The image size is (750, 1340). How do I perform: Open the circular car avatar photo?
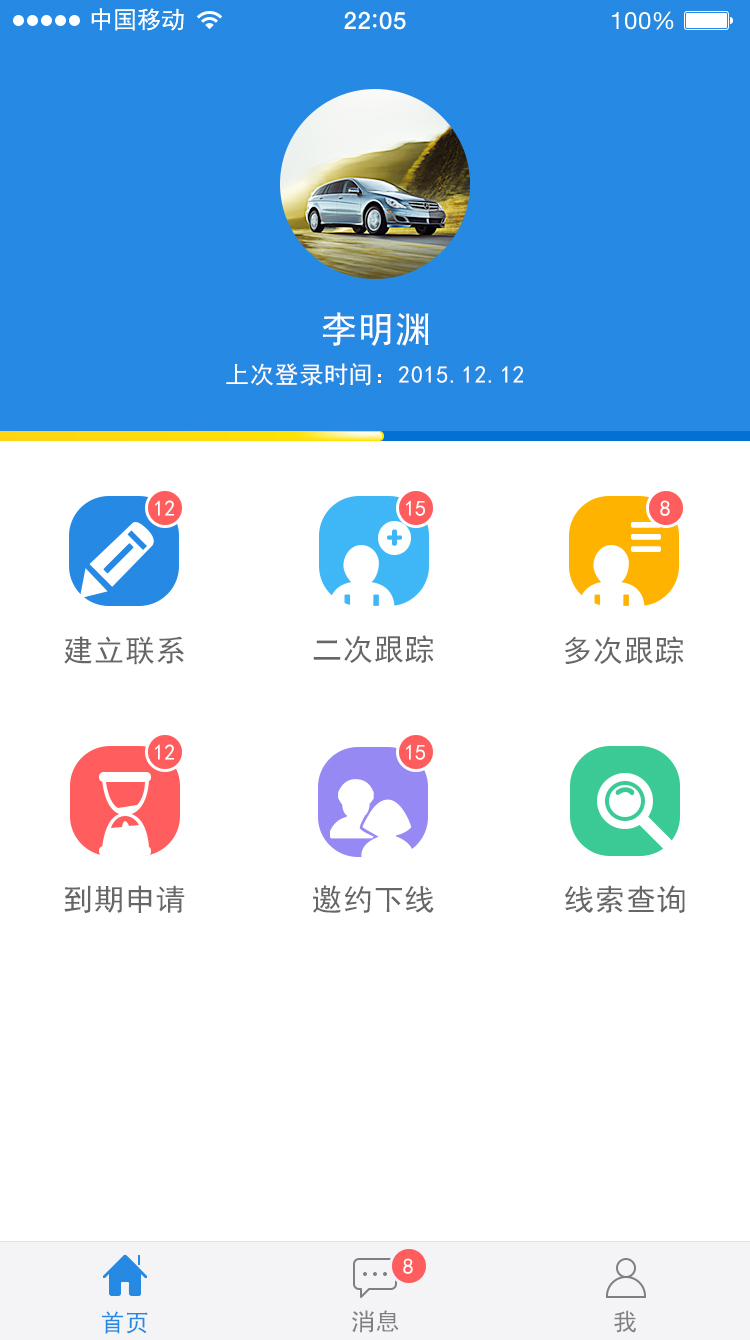[x=374, y=185]
